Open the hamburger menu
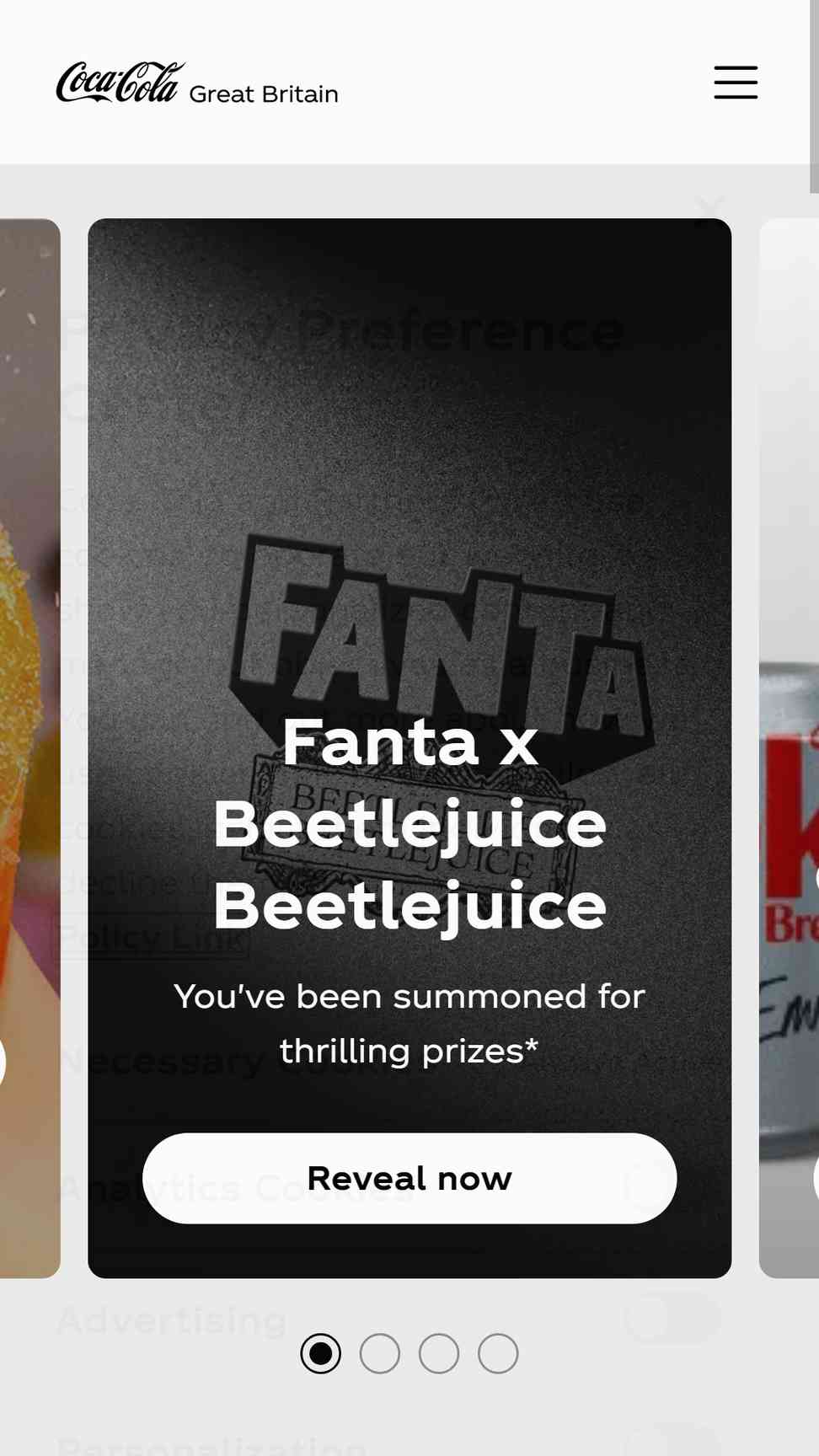This screenshot has height=1456, width=819. coord(736,83)
